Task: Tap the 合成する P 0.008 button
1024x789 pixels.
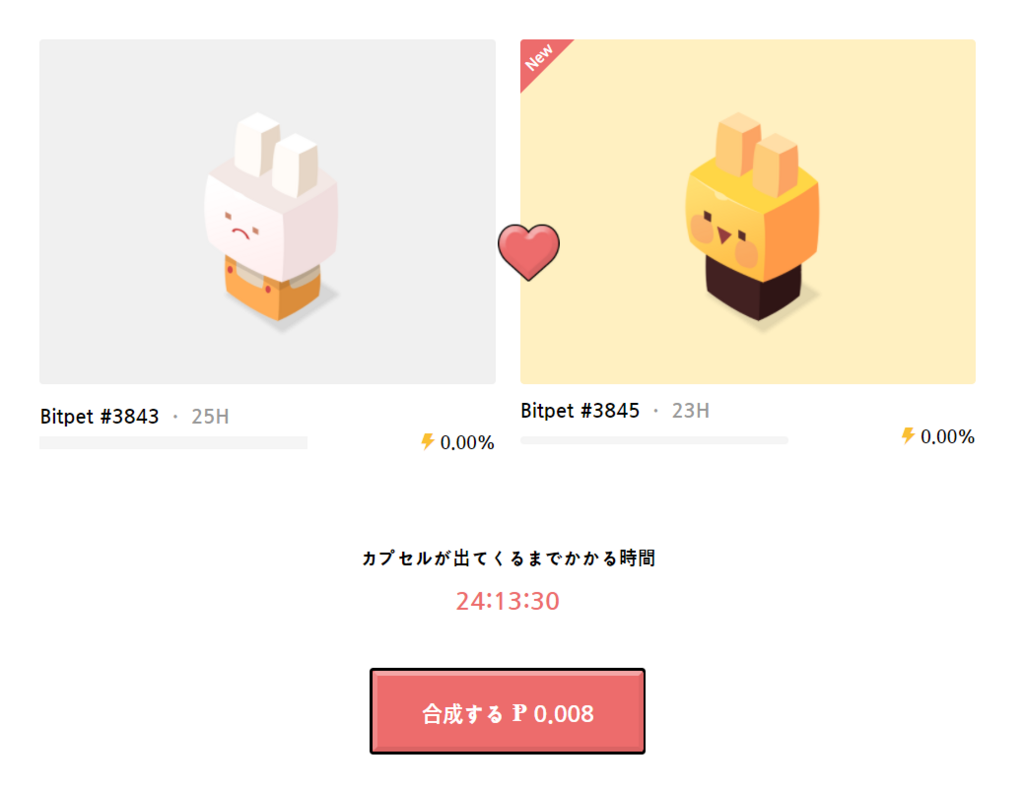Action: click(x=507, y=712)
